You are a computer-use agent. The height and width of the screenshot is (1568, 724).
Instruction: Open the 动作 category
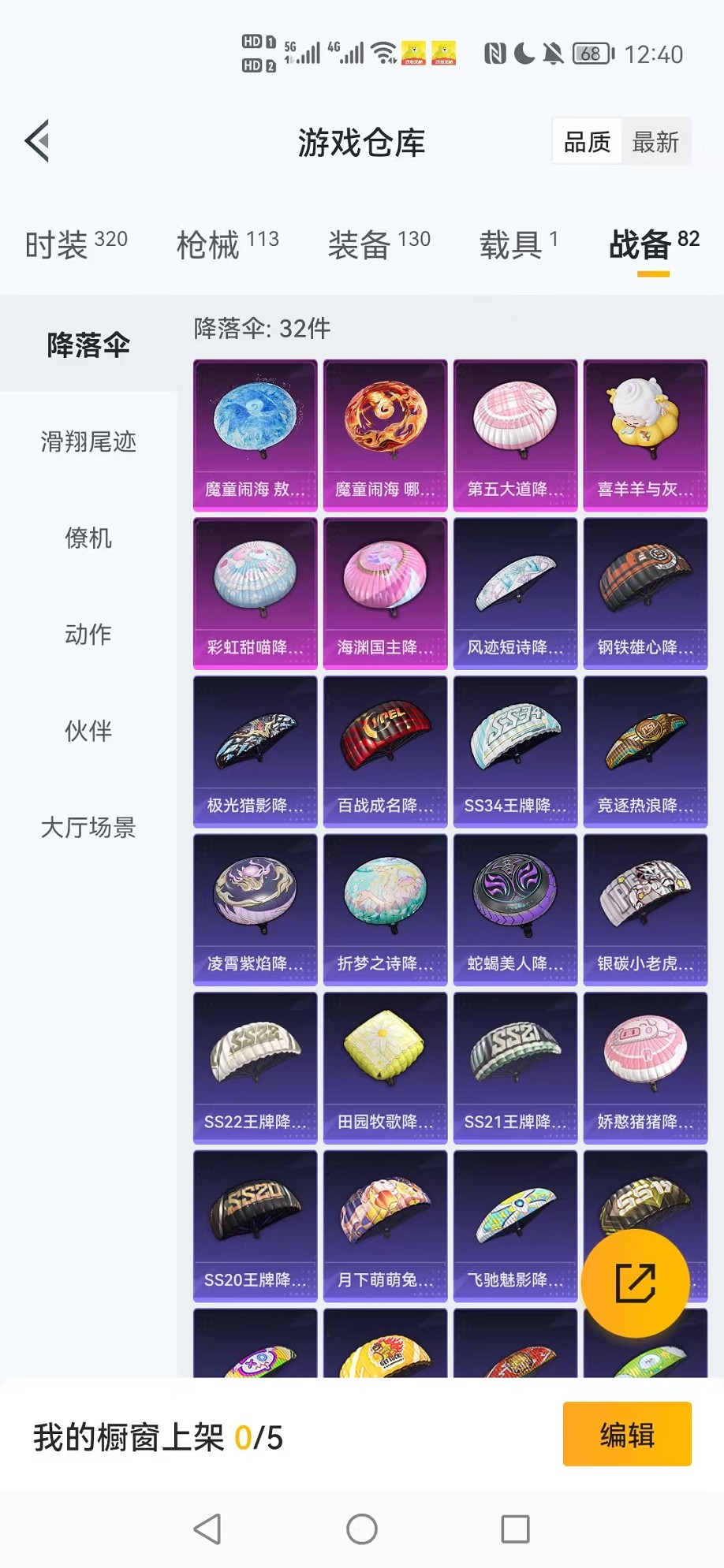(x=88, y=635)
